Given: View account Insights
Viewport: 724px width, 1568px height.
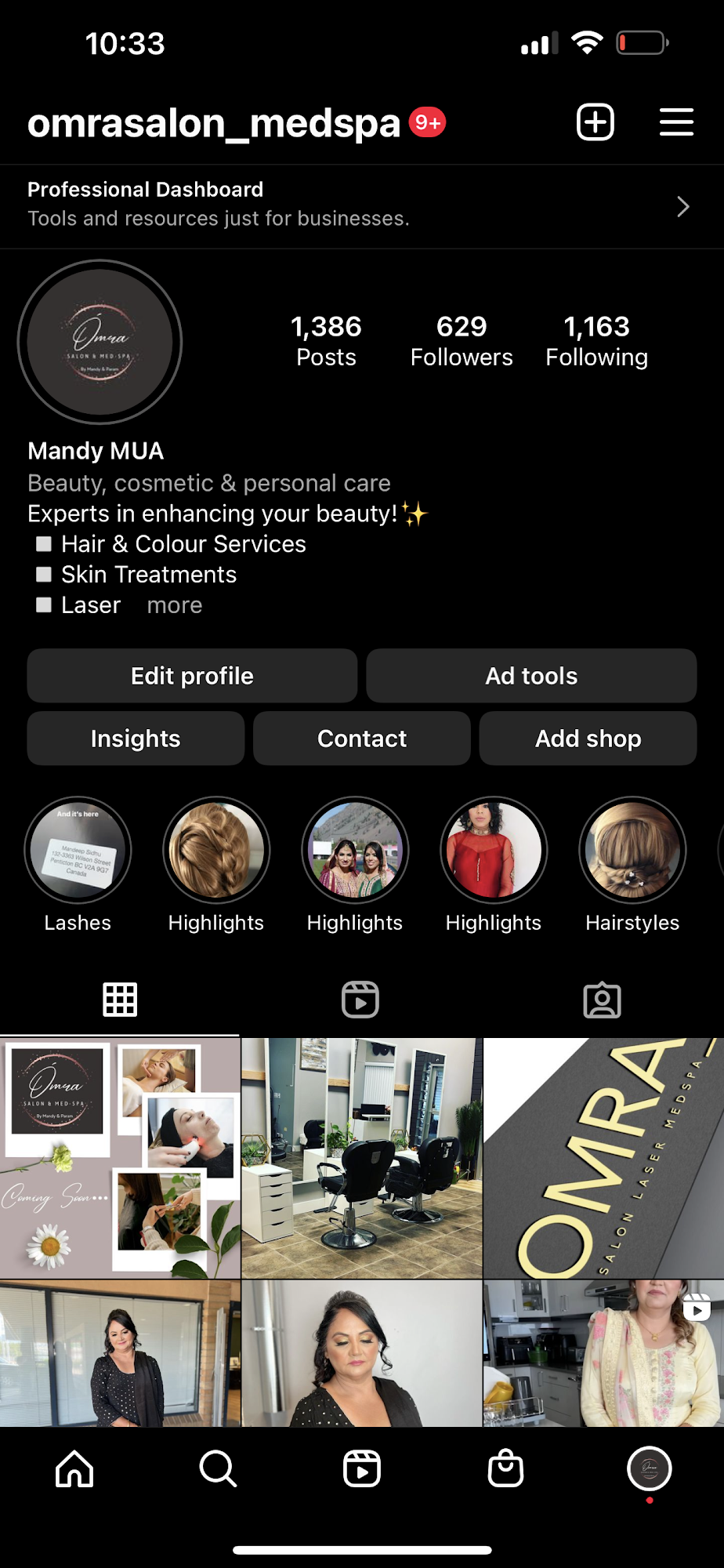Looking at the screenshot, I should pos(136,739).
